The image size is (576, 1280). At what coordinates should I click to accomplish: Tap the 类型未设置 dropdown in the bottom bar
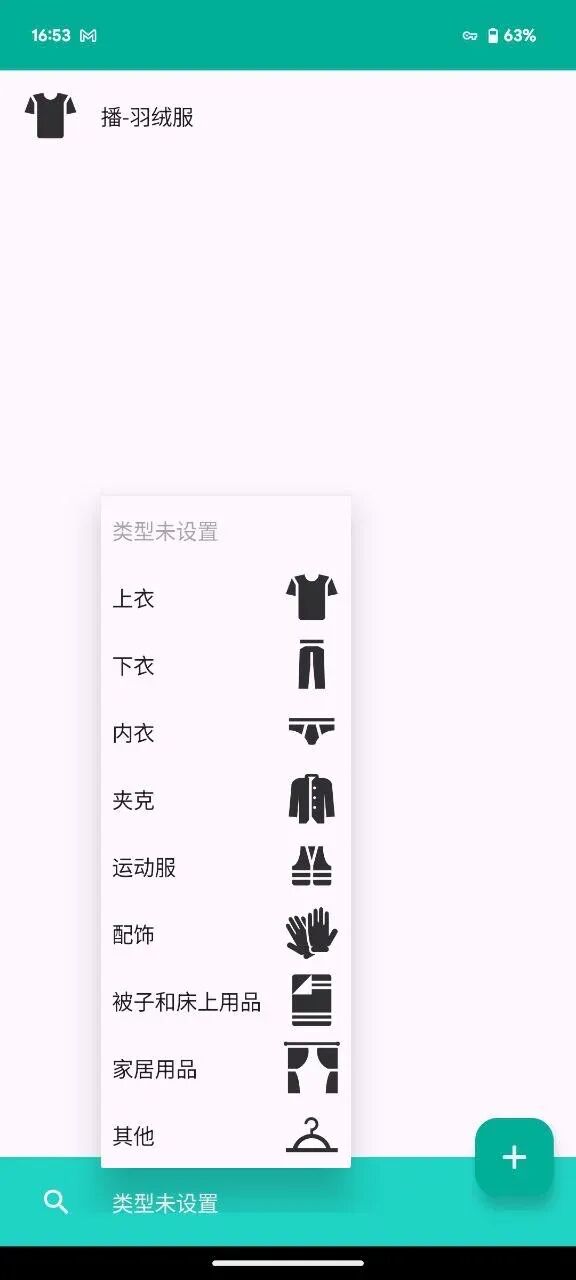pos(165,1204)
